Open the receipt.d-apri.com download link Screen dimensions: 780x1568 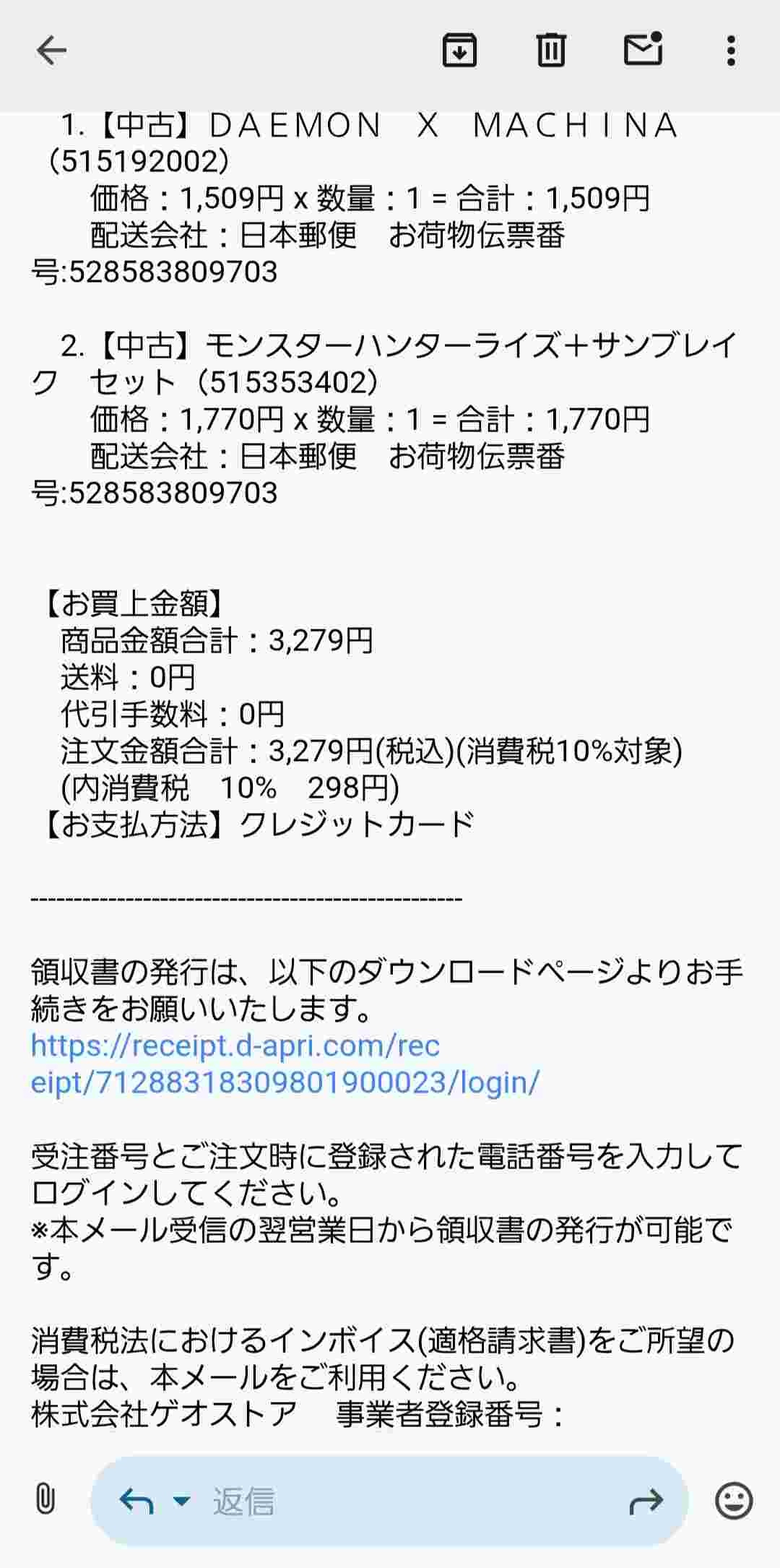[x=285, y=1064]
